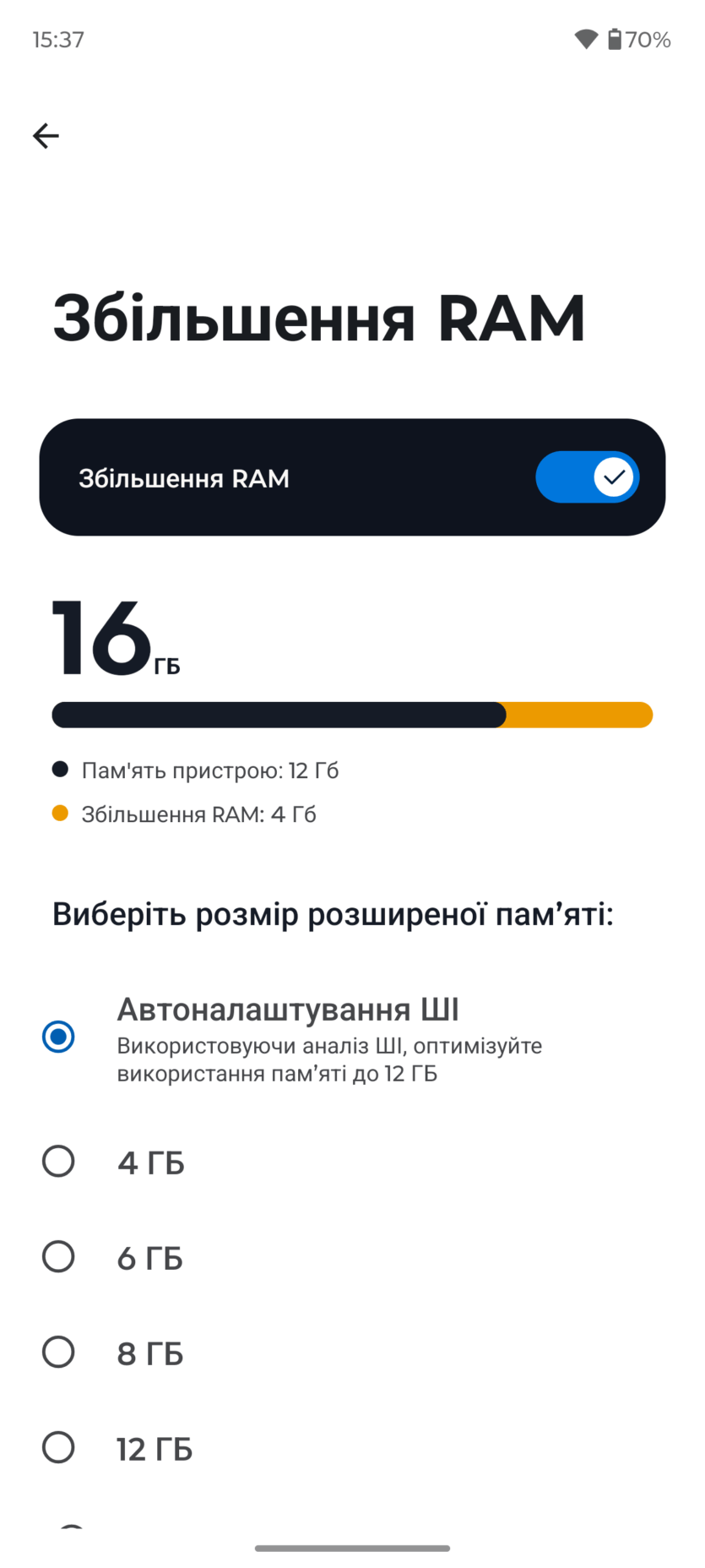
Task: Set extended memory to 8 ГБ
Action: tap(58, 1353)
